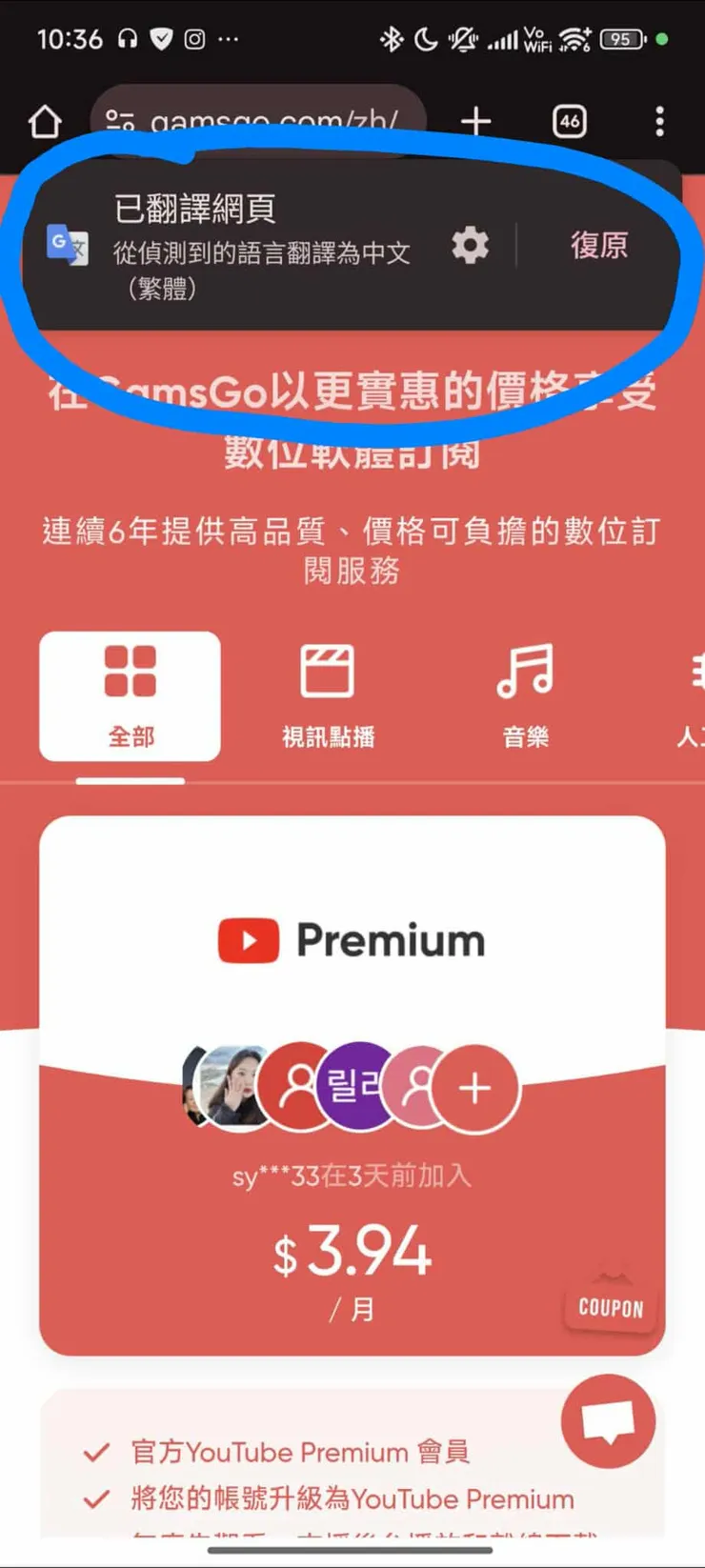Viewport: 705px width, 1568px height.
Task: Tap the site permissions icon in the address bar
Action: click(x=122, y=120)
